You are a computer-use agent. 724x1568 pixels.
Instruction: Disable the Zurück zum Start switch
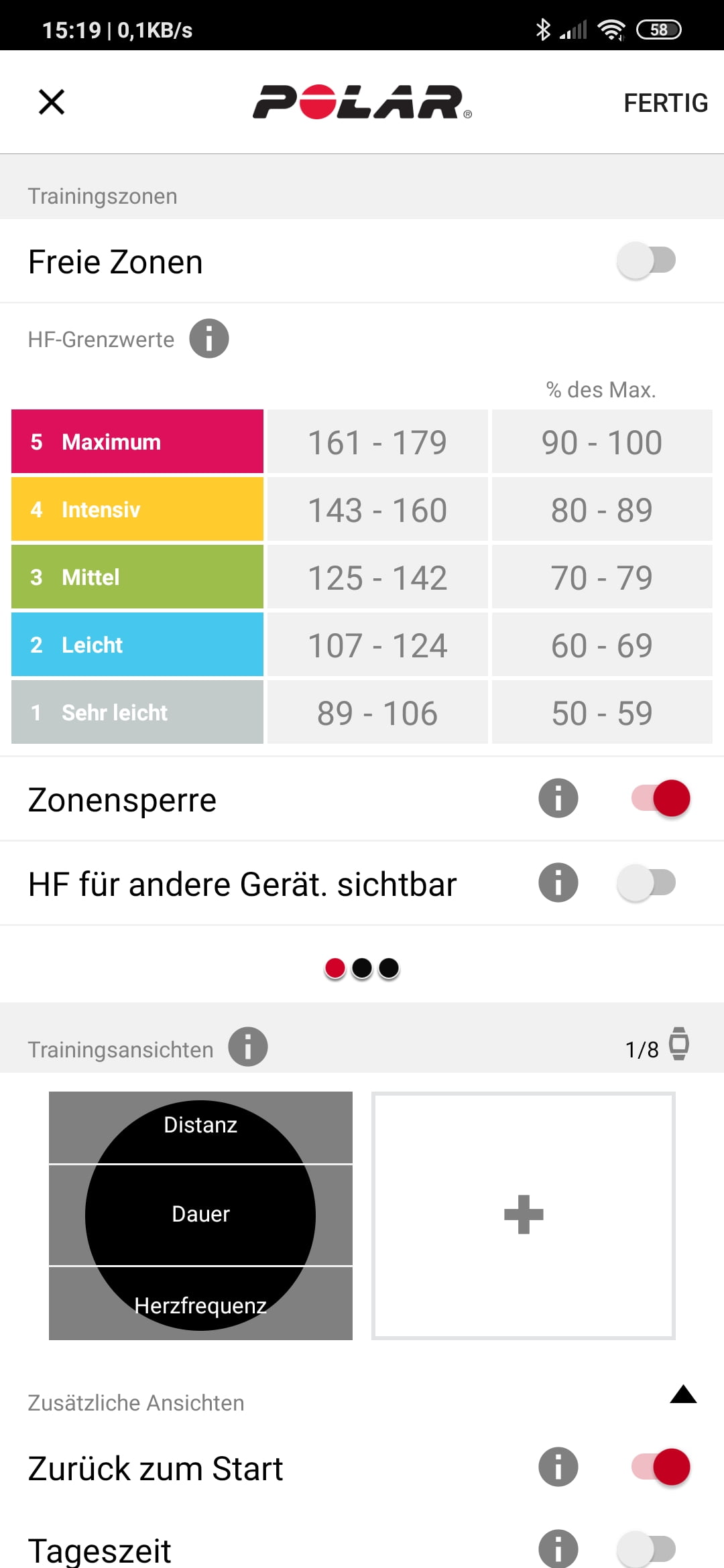(x=660, y=1467)
